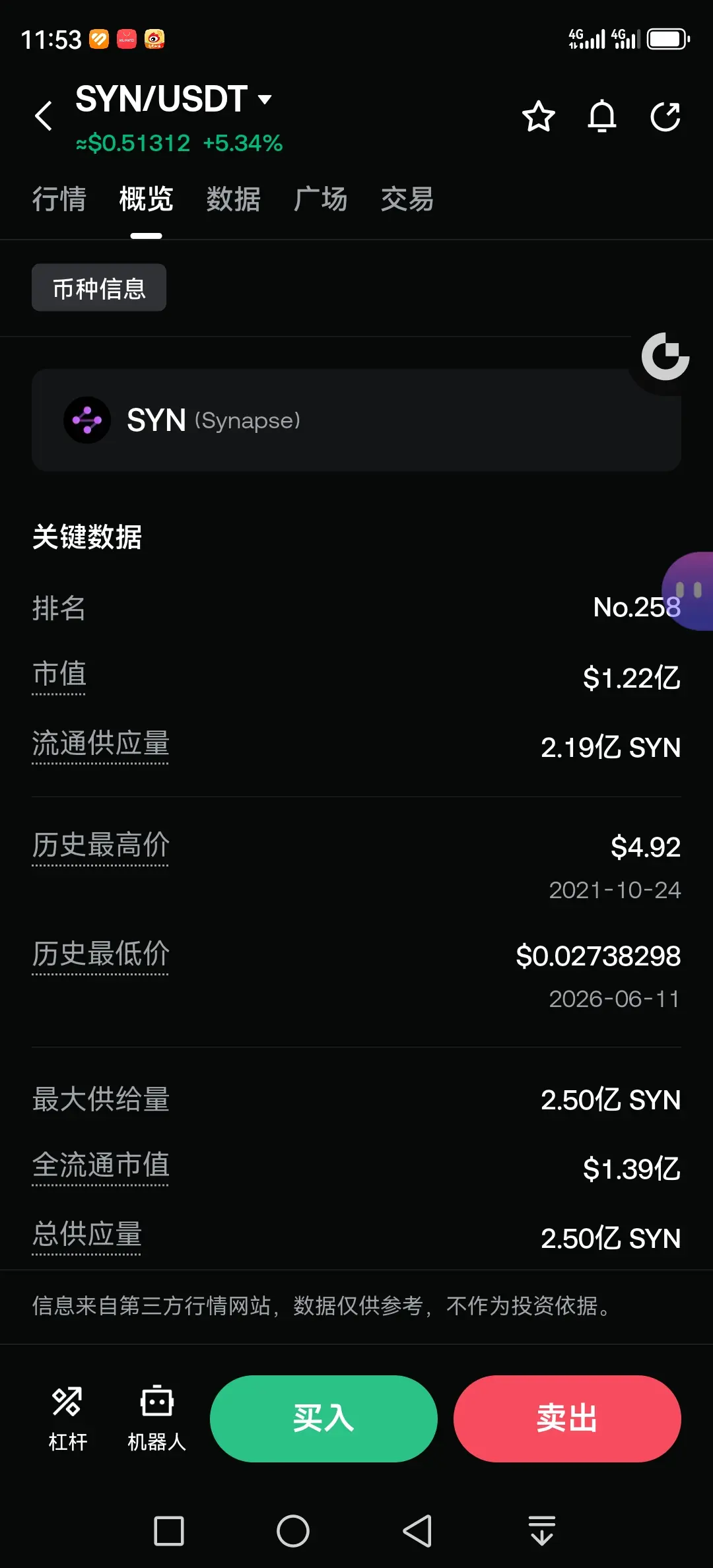This screenshot has height=1568, width=713.
Task: Open the price alert bell
Action: click(x=602, y=117)
